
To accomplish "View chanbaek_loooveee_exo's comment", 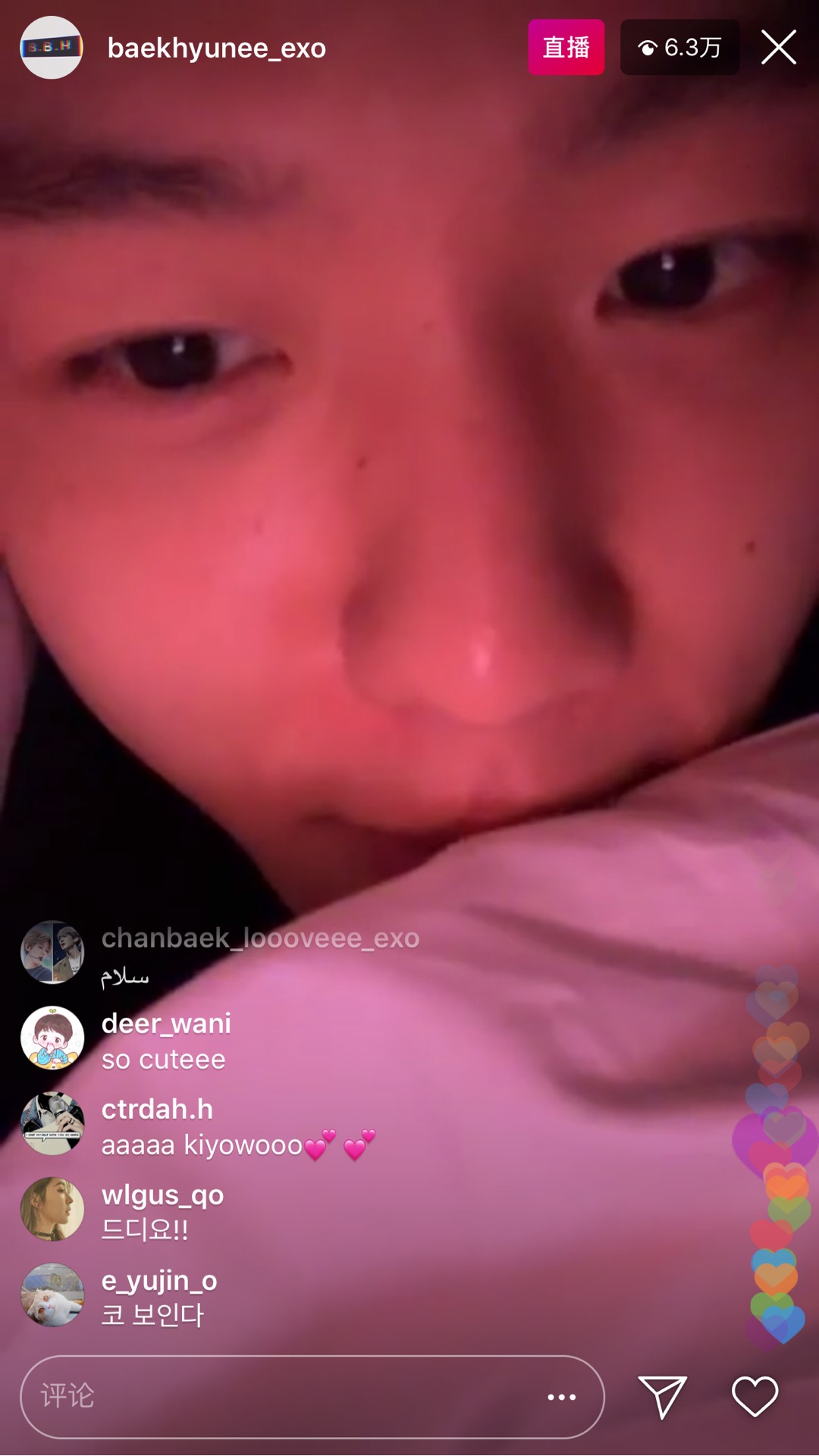I will click(x=259, y=955).
